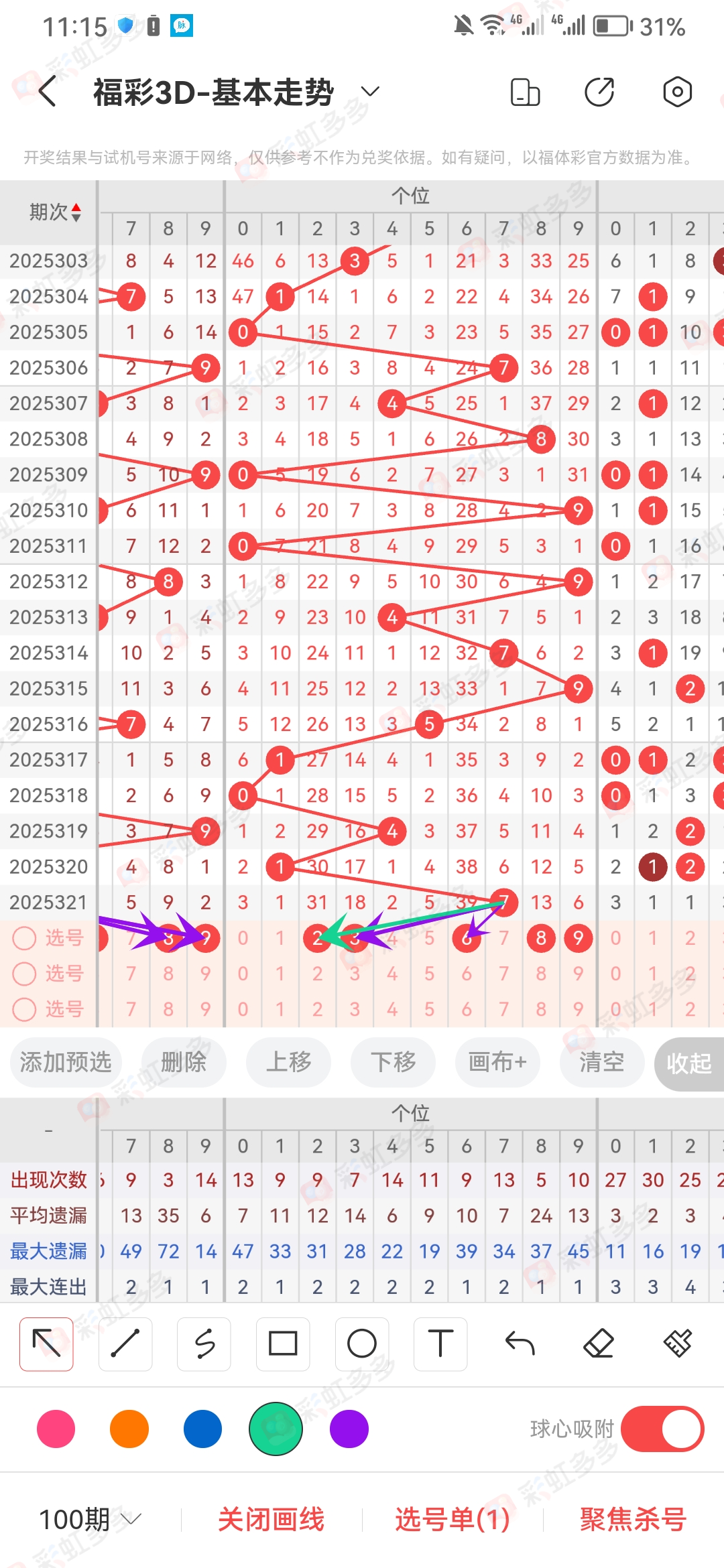Open the hexagon settings icon
This screenshot has width=724, height=1568.
pos(677,92)
